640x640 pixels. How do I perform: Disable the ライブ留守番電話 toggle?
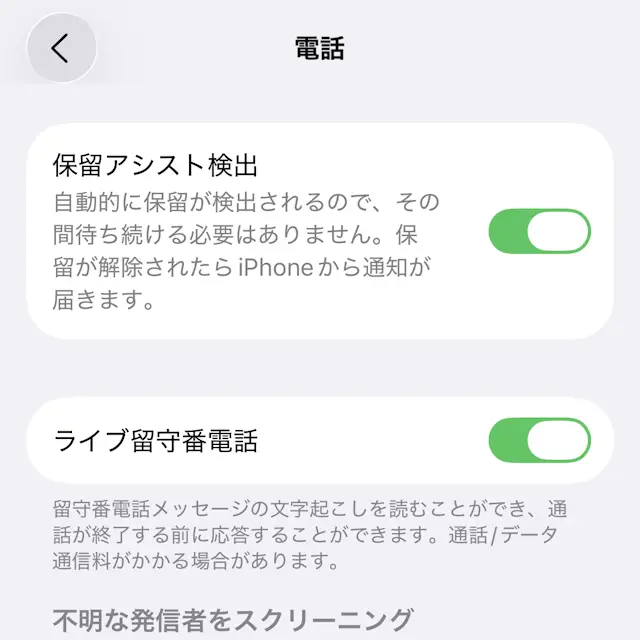539,441
